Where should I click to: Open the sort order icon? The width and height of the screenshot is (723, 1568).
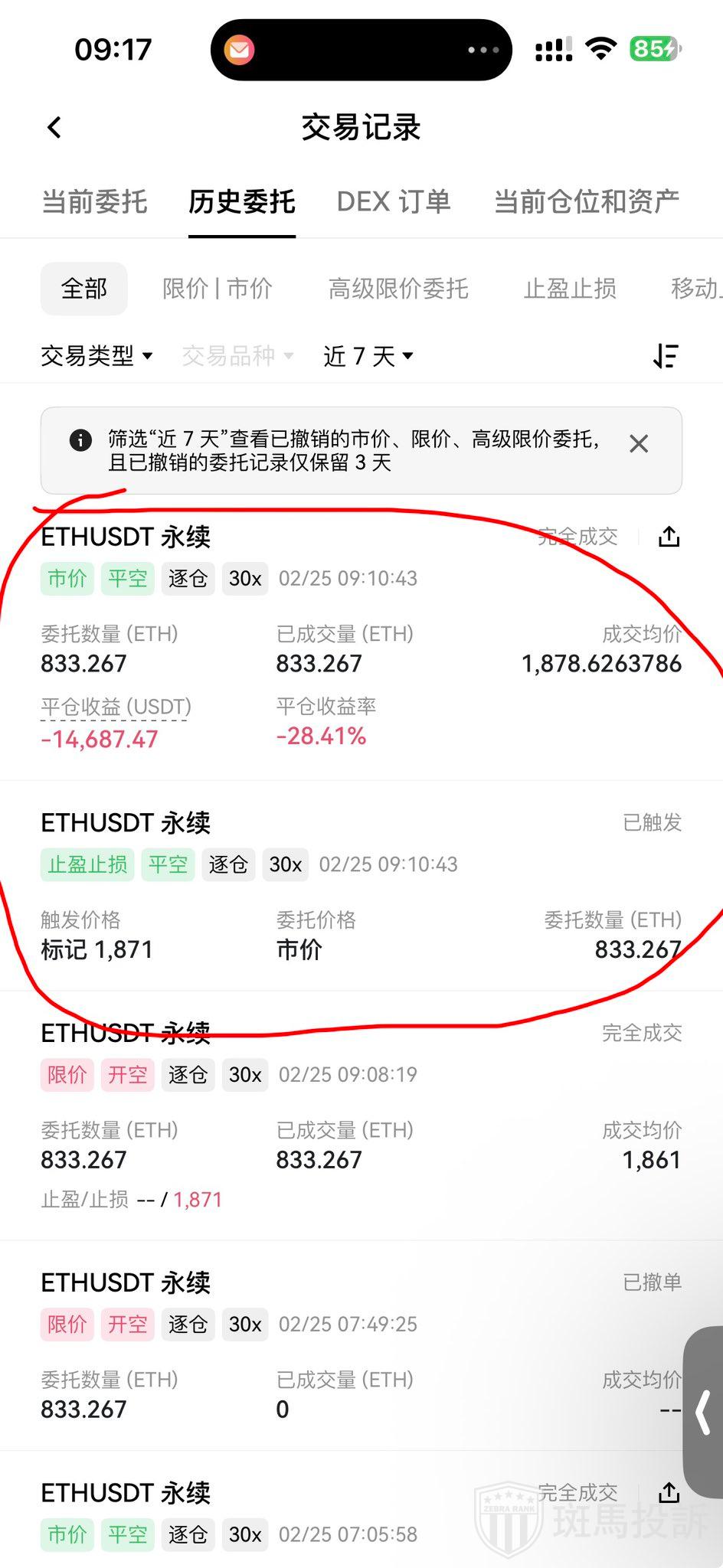pyautogui.click(x=666, y=356)
